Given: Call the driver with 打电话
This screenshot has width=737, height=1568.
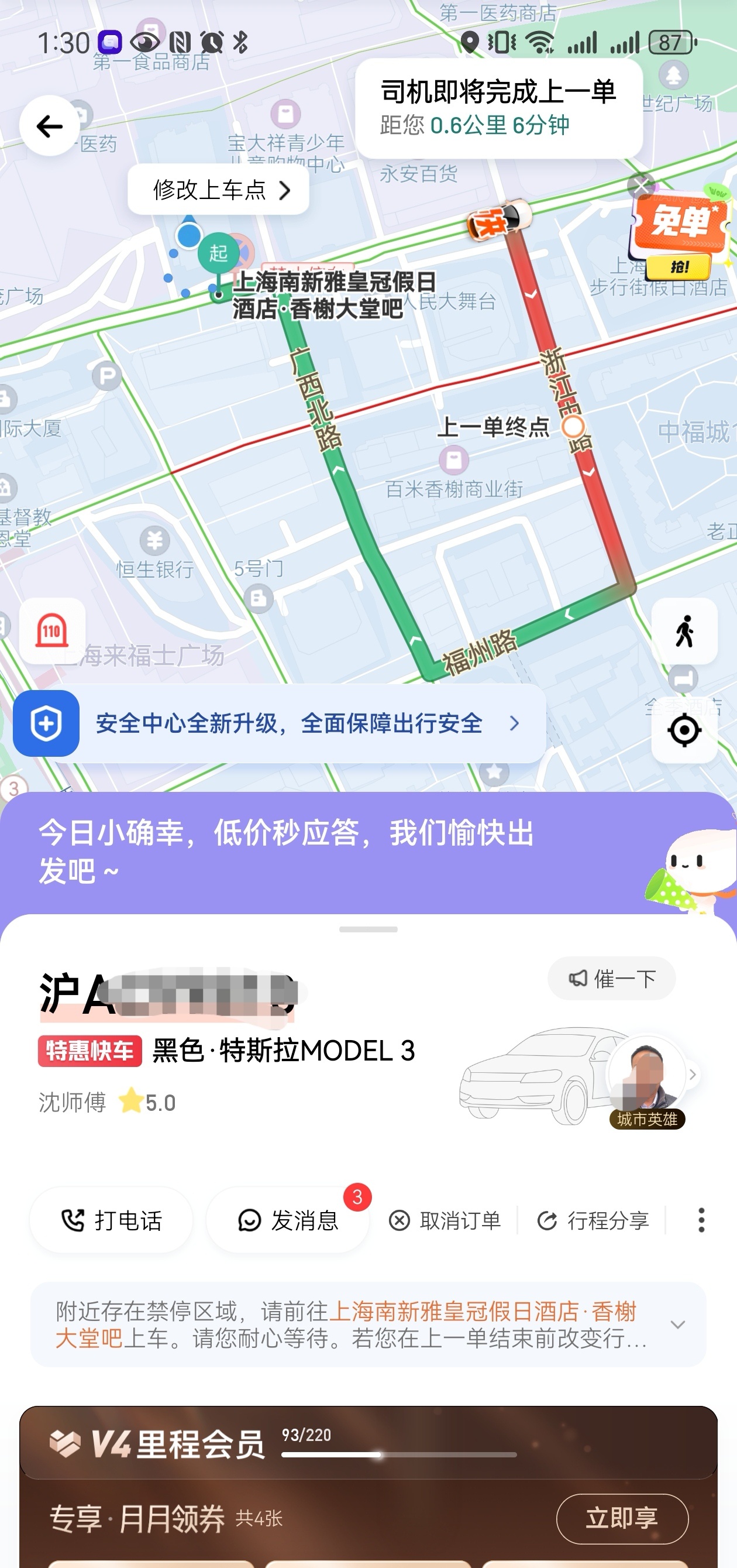Looking at the screenshot, I should [x=111, y=1220].
